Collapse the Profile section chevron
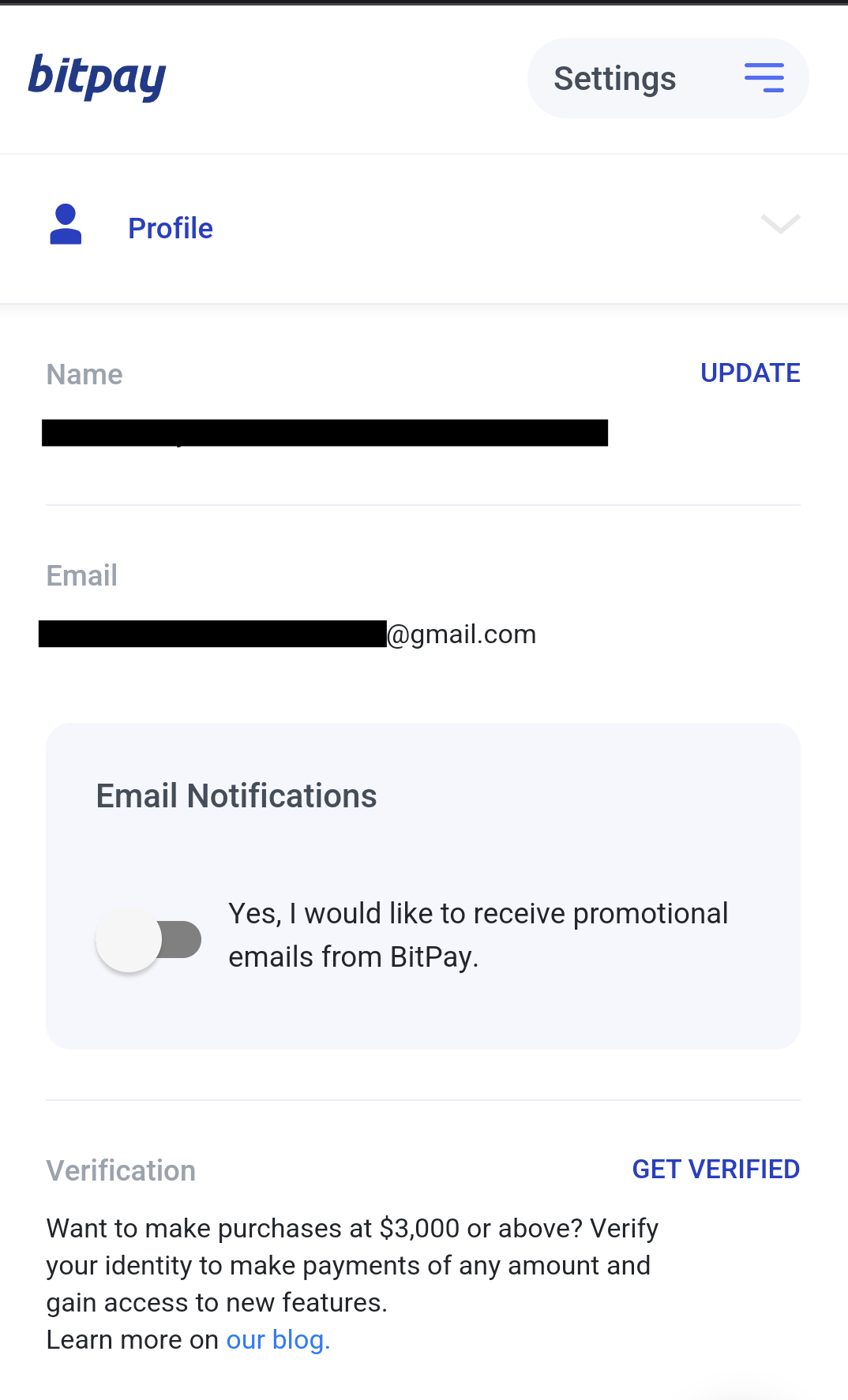The width and height of the screenshot is (848, 1400). click(x=780, y=224)
